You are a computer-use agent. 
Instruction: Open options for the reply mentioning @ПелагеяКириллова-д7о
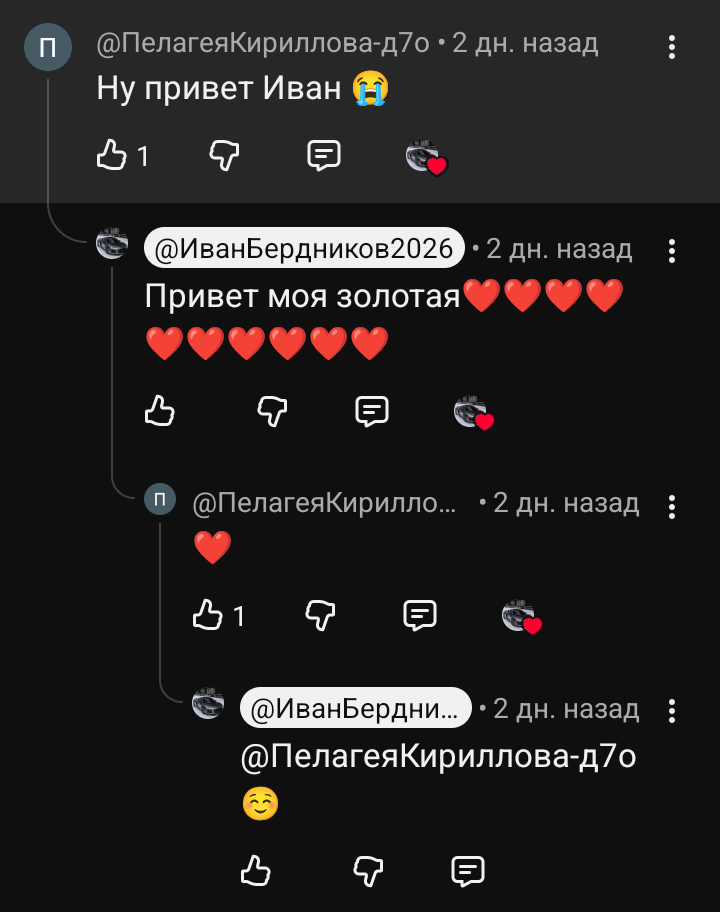tap(672, 711)
